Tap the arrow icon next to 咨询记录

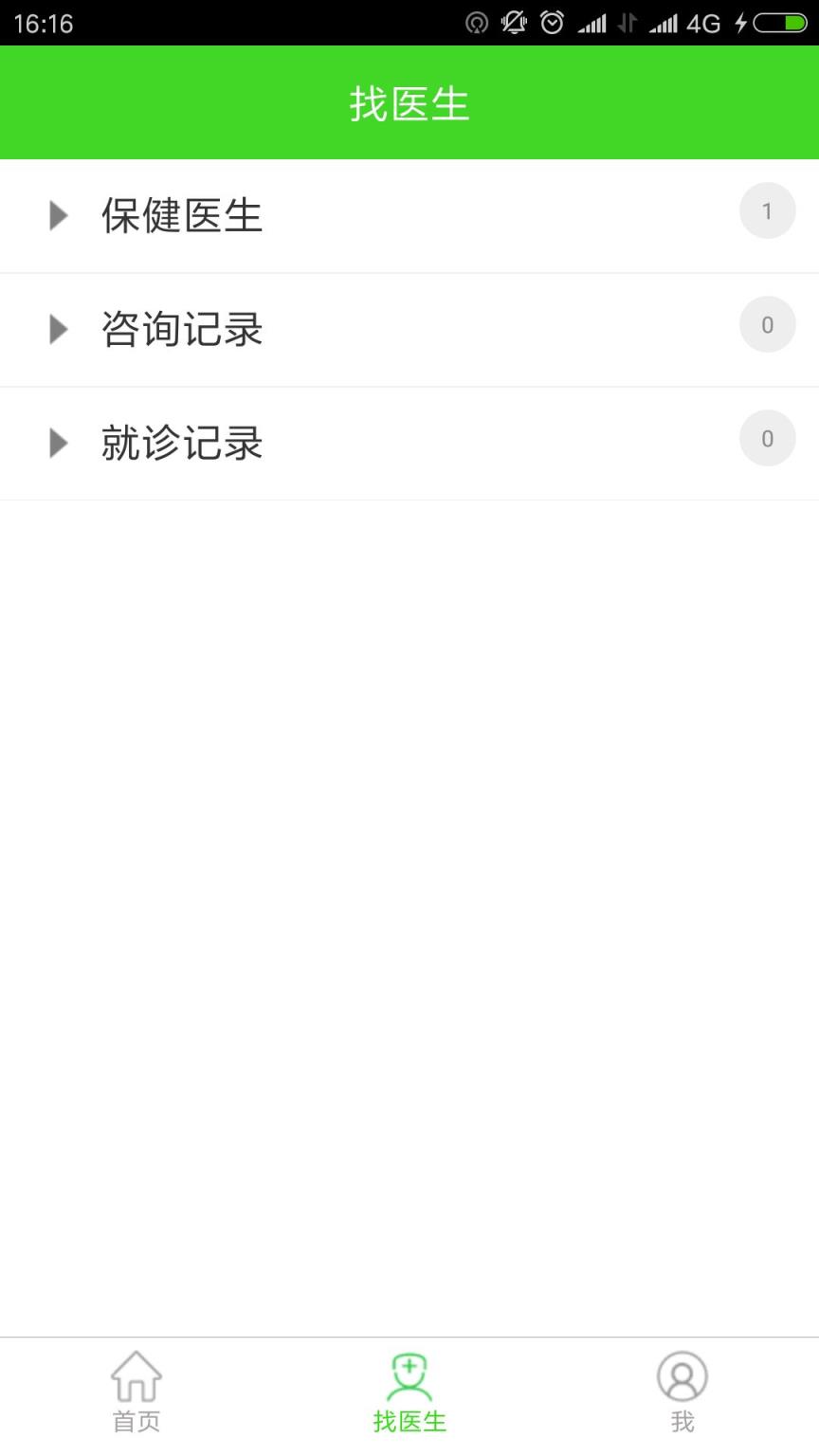pos(58,329)
